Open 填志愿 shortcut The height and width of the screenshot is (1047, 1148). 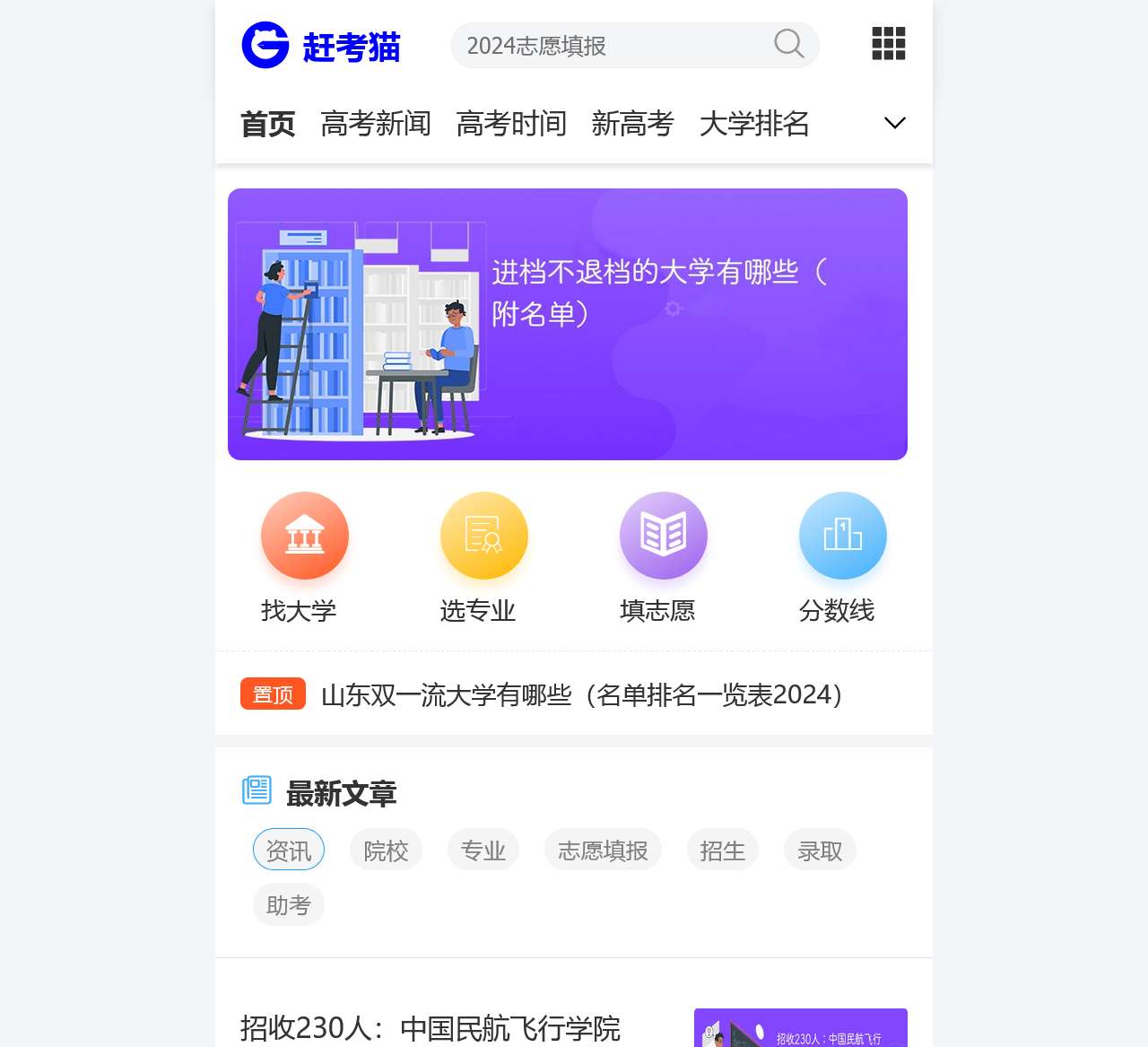663,556
